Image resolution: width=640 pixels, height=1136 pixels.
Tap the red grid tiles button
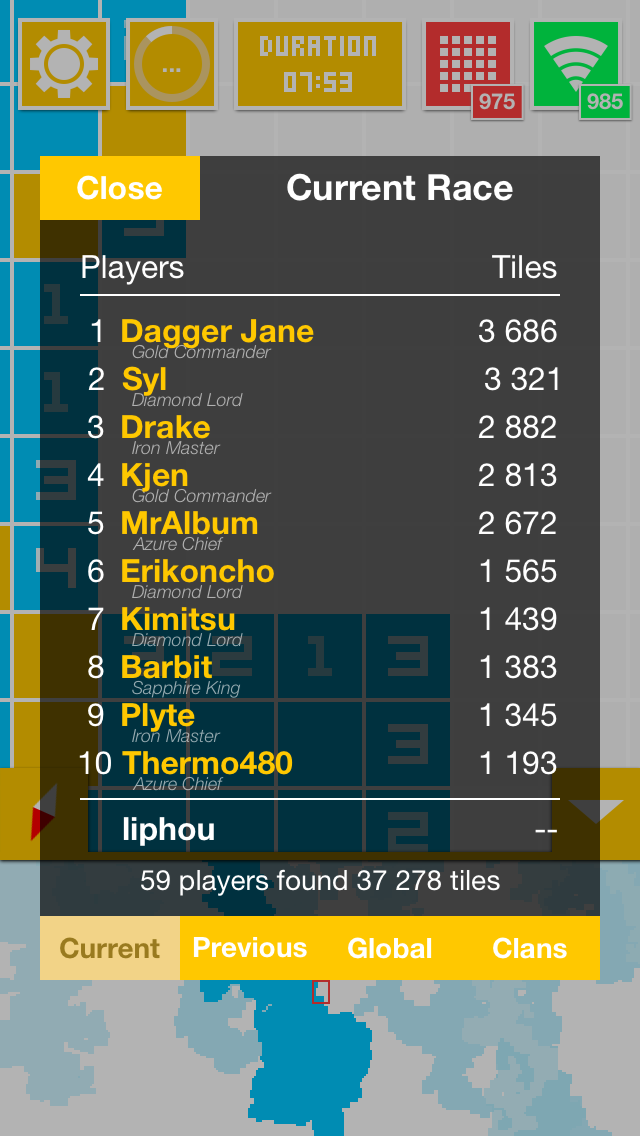point(469,64)
